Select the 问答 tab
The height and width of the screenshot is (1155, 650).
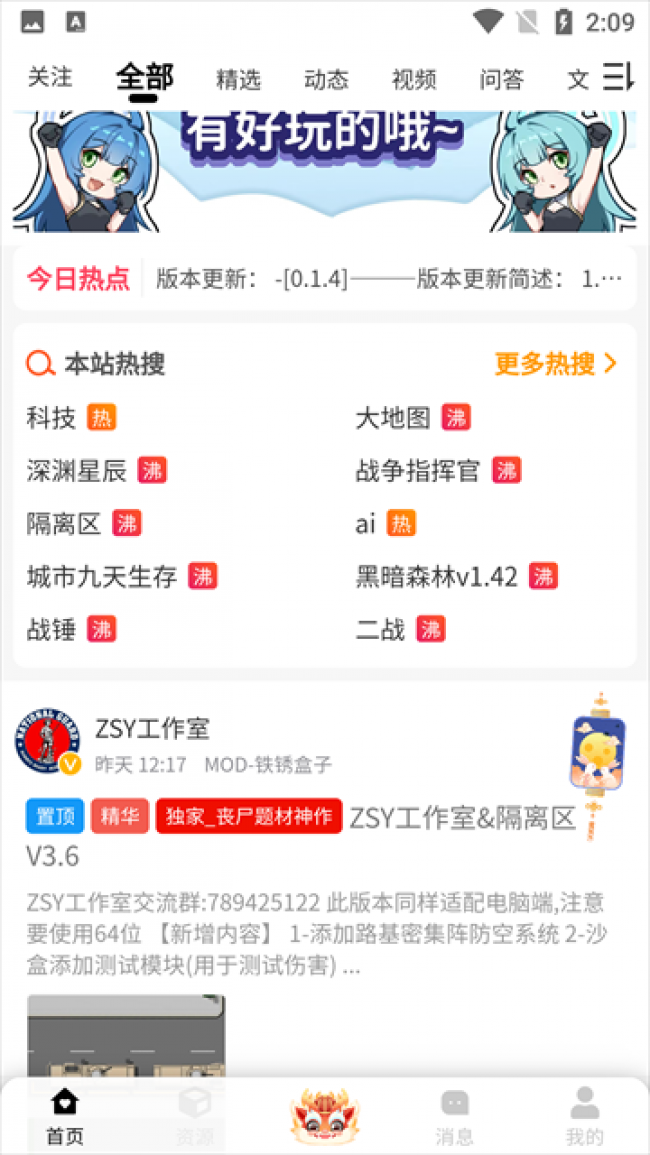pos(501,79)
